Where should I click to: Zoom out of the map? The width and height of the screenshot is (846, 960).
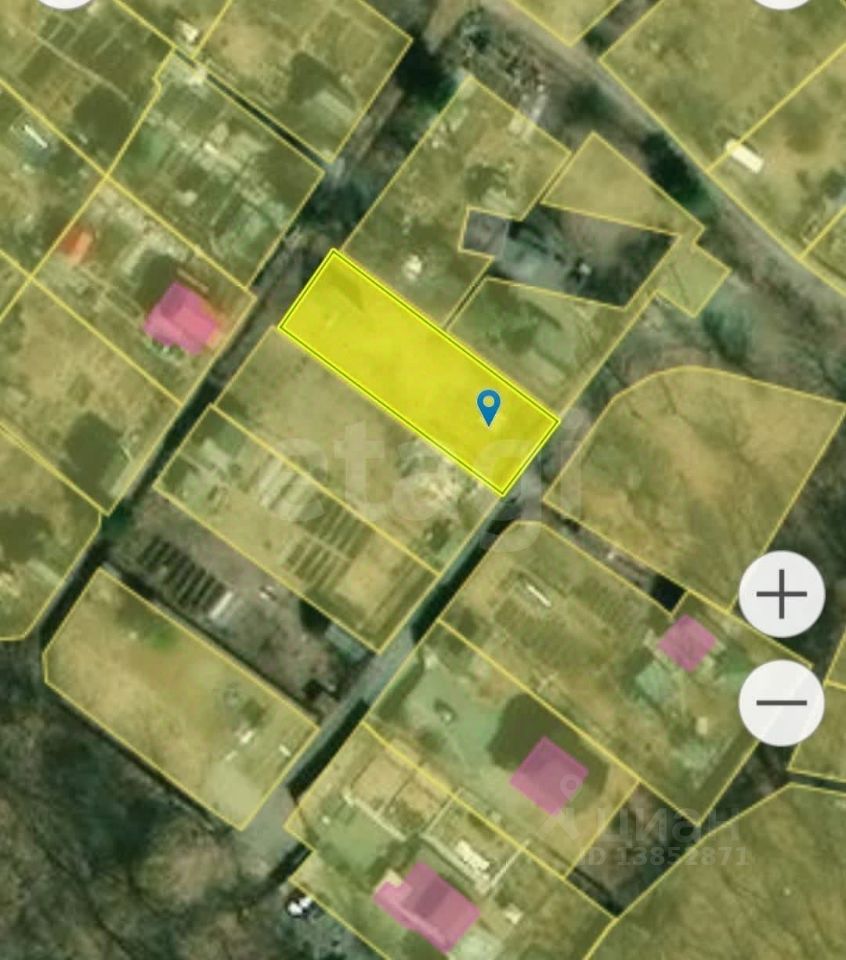781,702
